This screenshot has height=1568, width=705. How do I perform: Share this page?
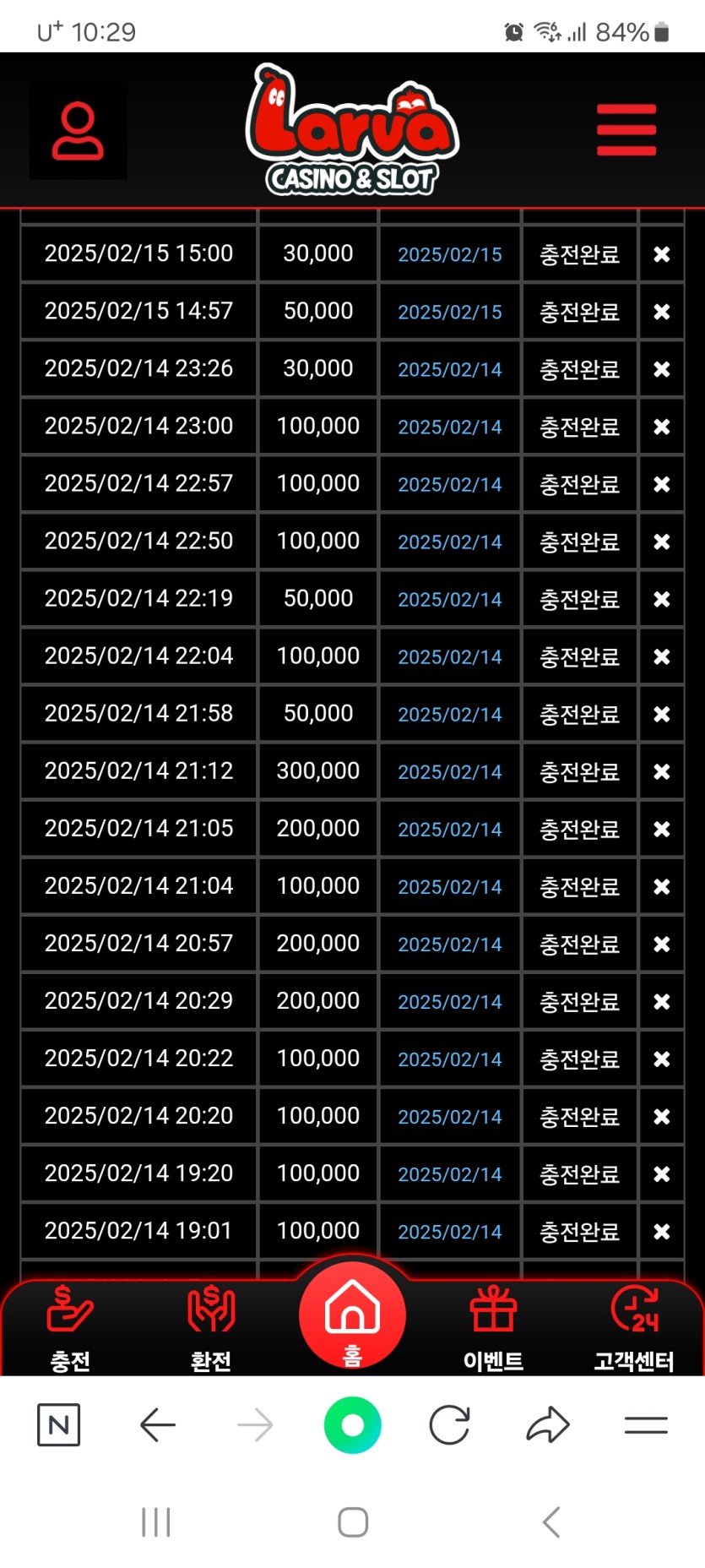[548, 1425]
